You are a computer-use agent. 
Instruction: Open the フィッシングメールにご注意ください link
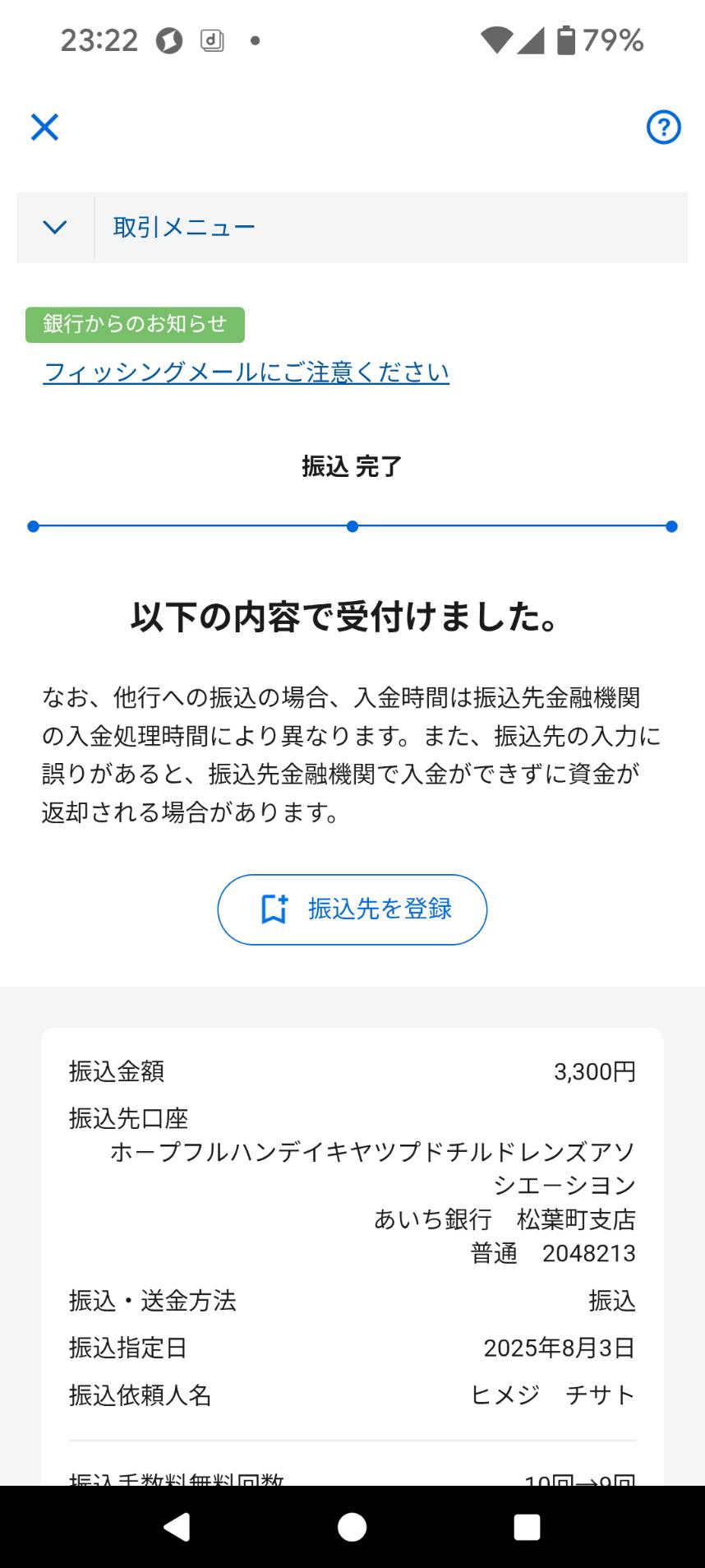point(246,372)
